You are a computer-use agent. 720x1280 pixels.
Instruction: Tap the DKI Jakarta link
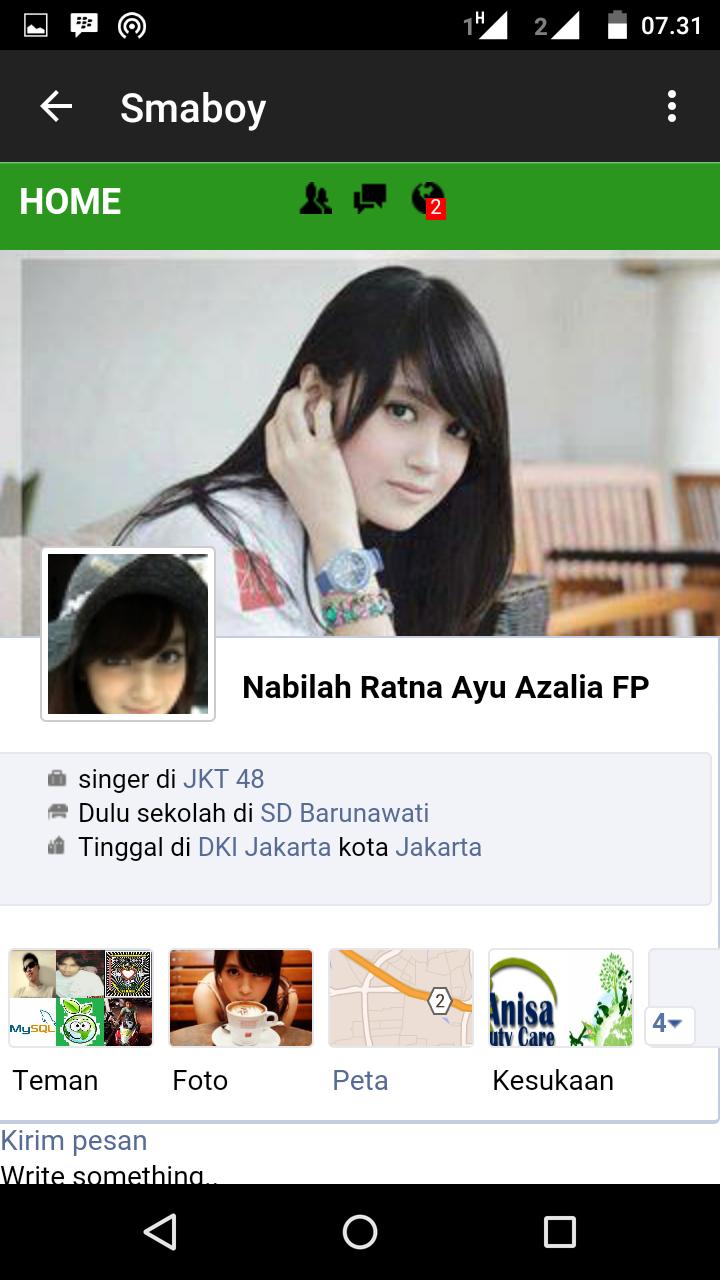coord(264,847)
